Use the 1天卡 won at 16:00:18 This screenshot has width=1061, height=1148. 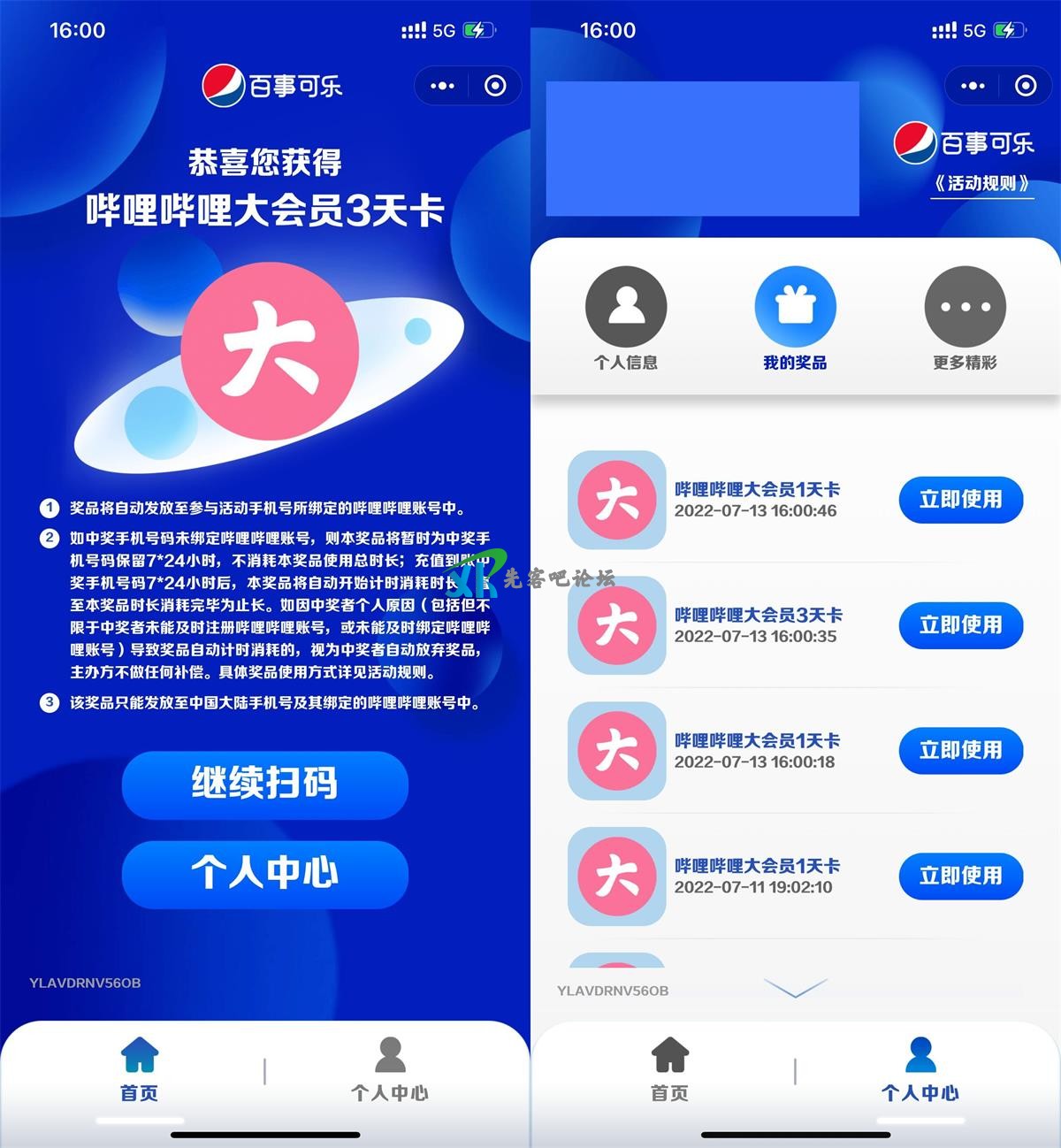click(x=960, y=751)
